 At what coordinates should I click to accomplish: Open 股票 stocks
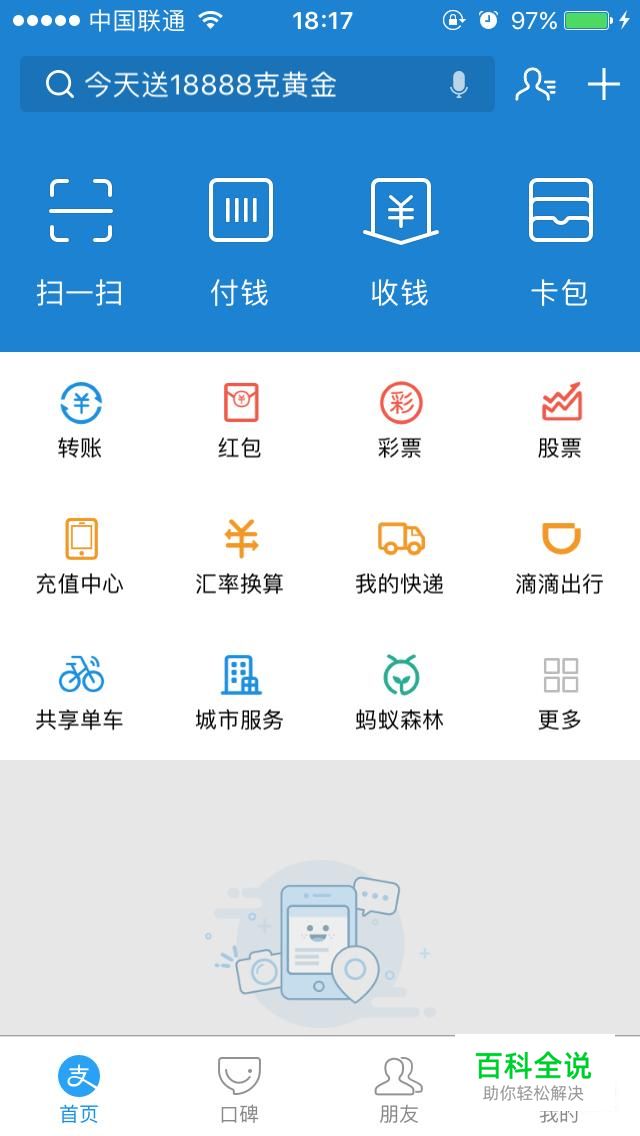pos(560,420)
